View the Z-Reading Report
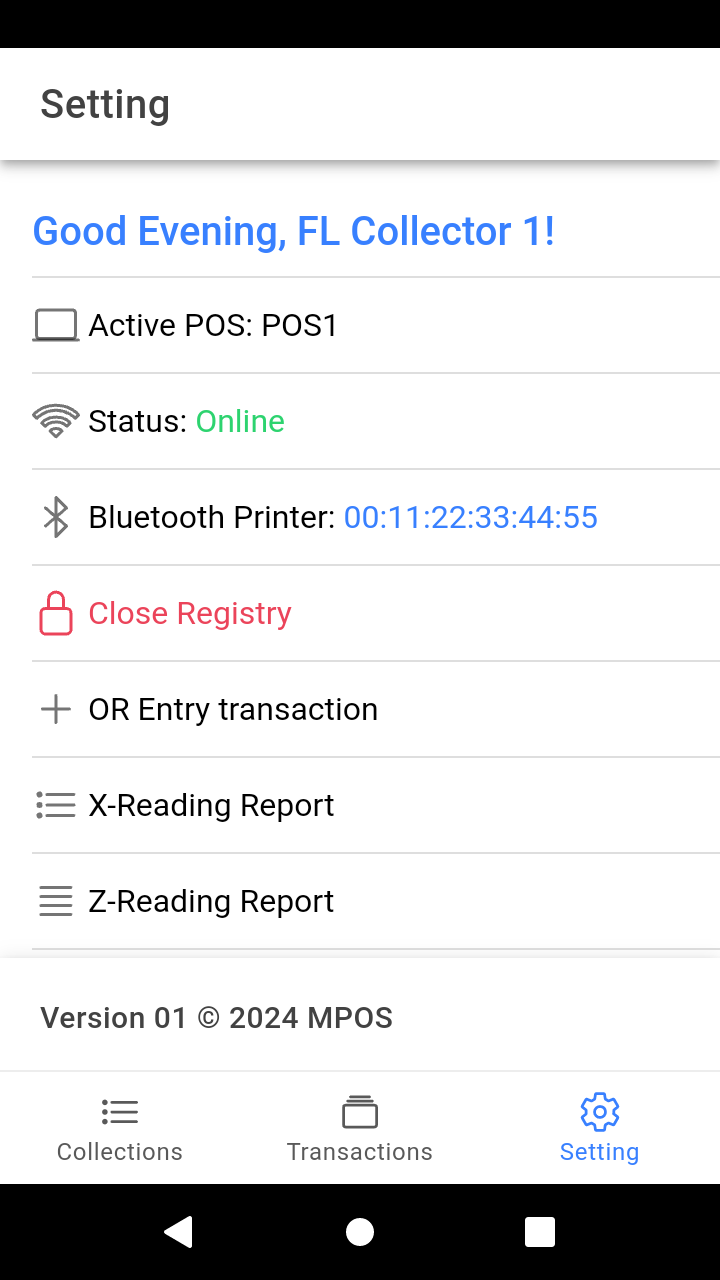This screenshot has height=1280, width=720. tap(211, 902)
